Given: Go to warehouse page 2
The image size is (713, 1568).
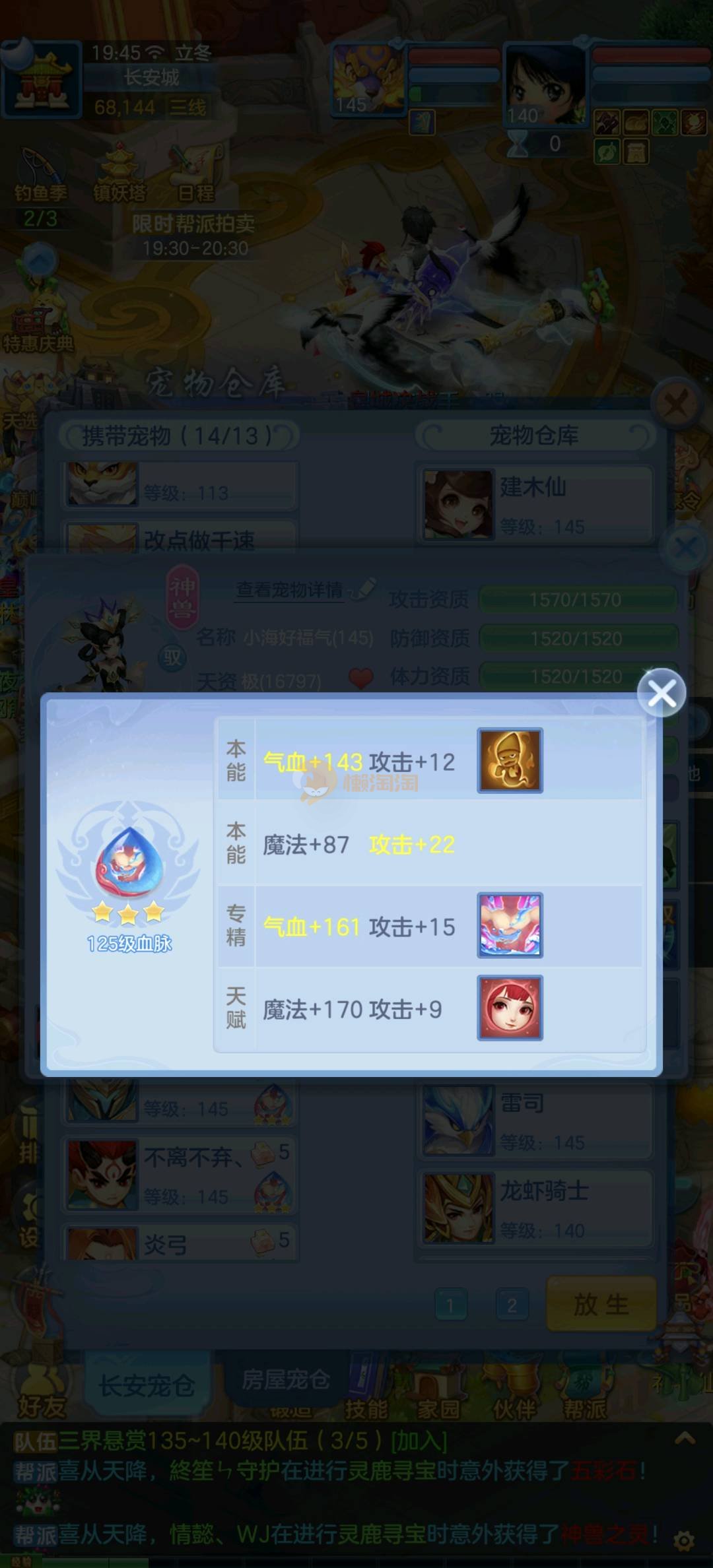Looking at the screenshot, I should pyautogui.click(x=512, y=1305).
